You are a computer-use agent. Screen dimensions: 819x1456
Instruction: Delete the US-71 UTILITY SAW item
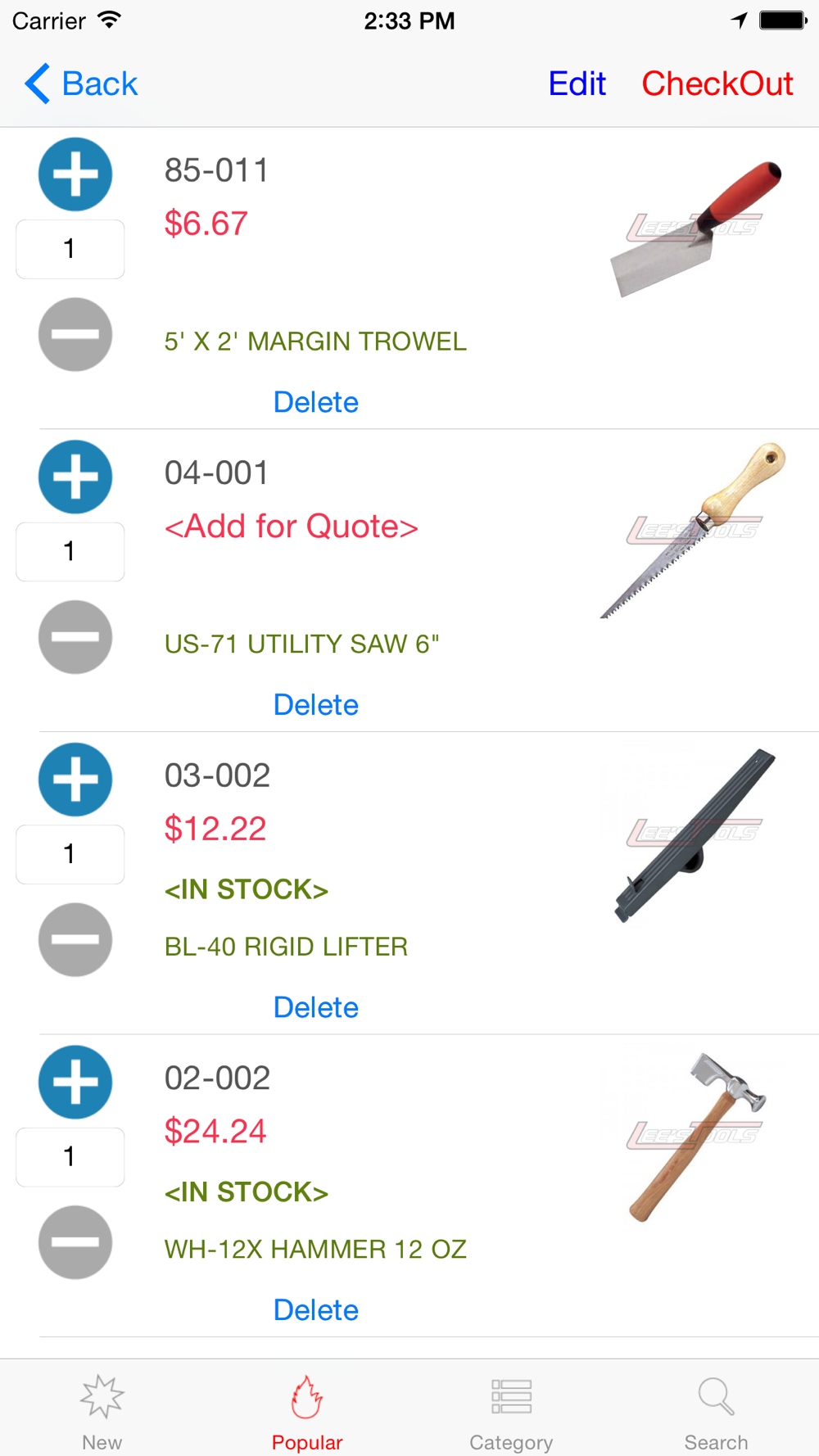[315, 705]
